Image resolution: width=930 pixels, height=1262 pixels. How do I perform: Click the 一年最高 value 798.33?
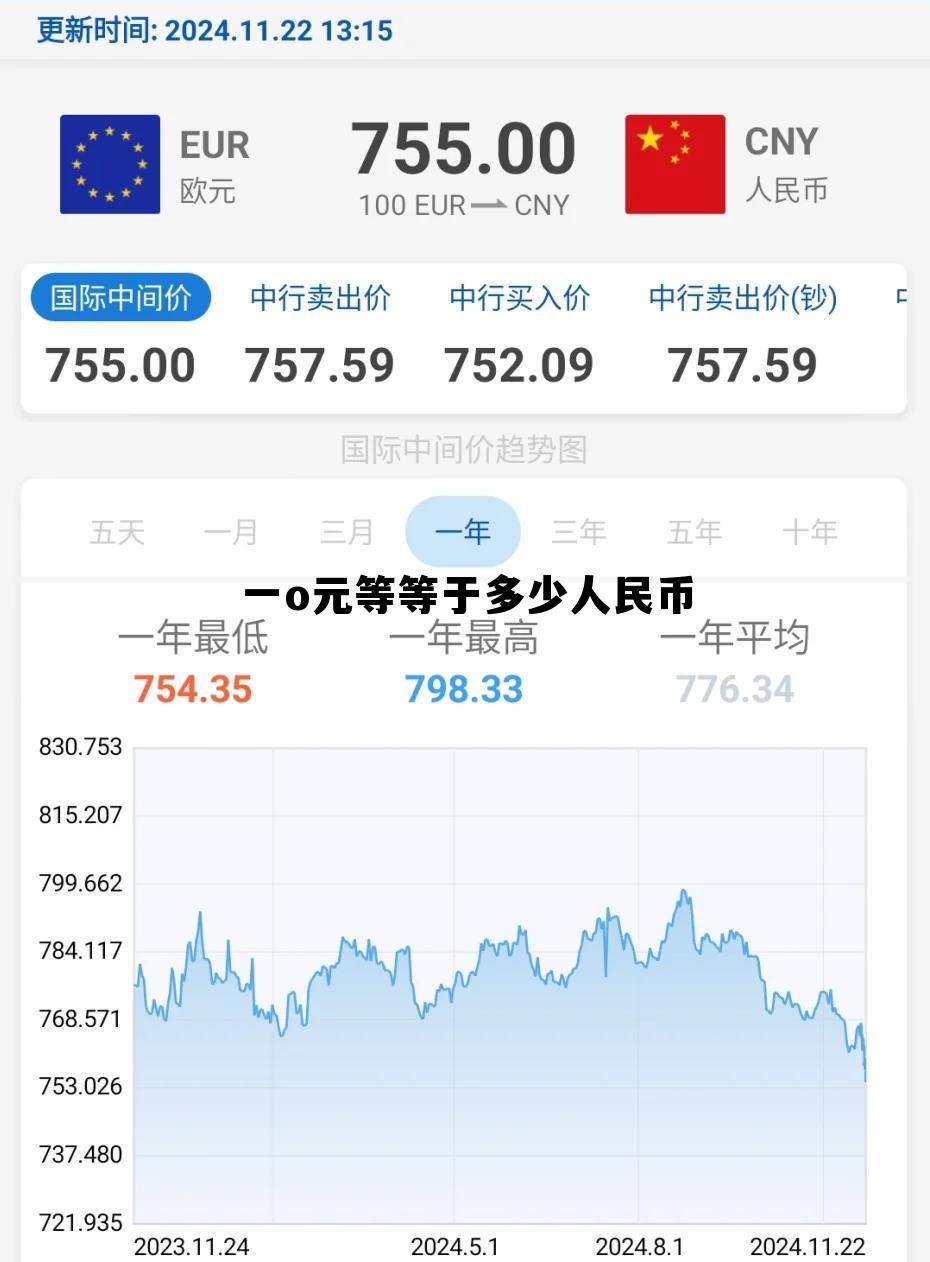(x=463, y=689)
